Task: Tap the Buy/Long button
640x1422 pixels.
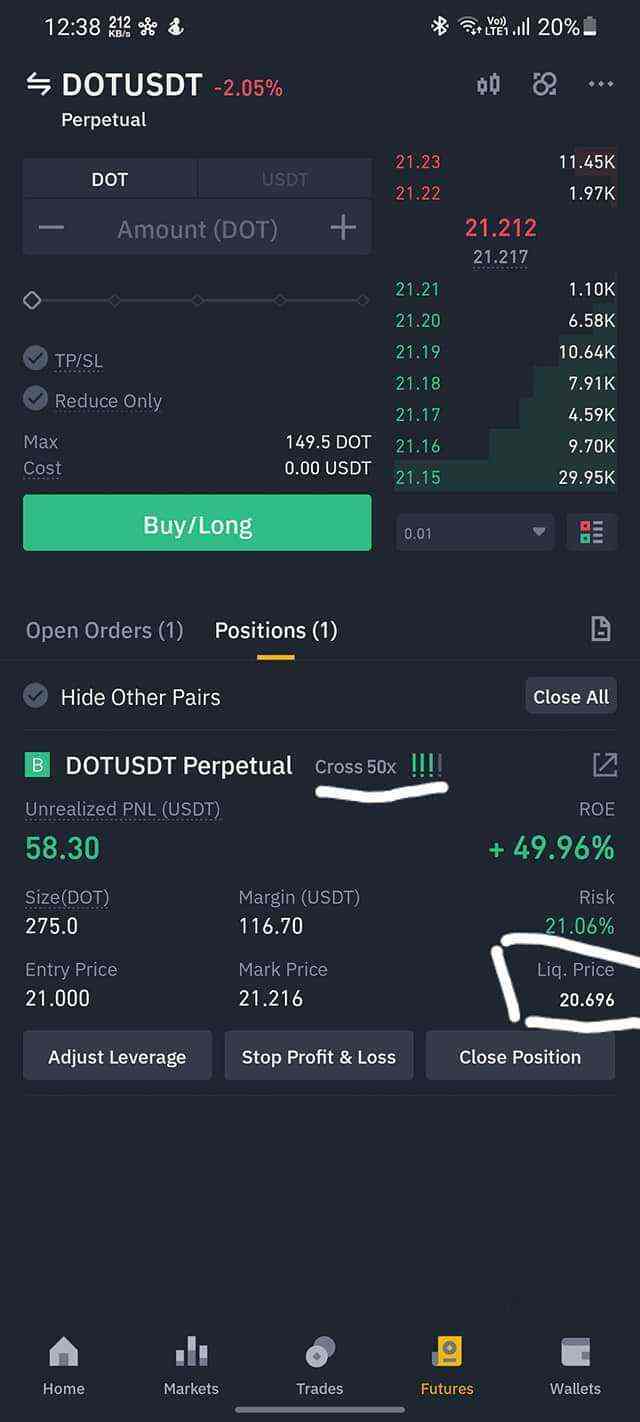Action: 197,524
